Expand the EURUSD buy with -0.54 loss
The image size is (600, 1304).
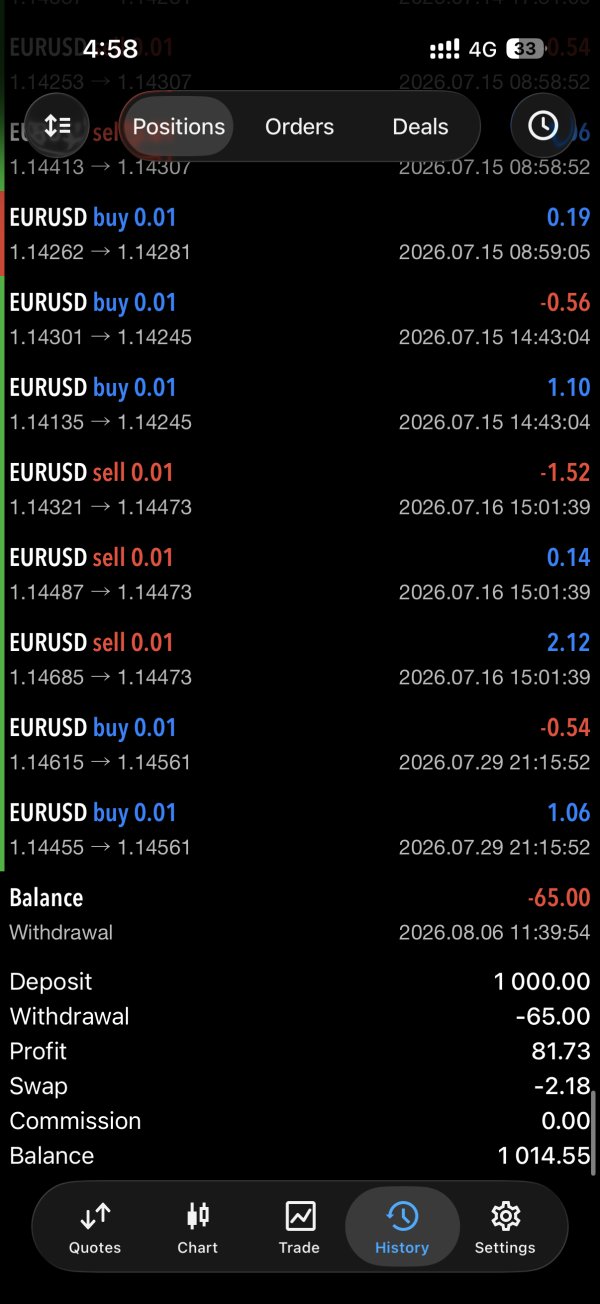tap(300, 743)
